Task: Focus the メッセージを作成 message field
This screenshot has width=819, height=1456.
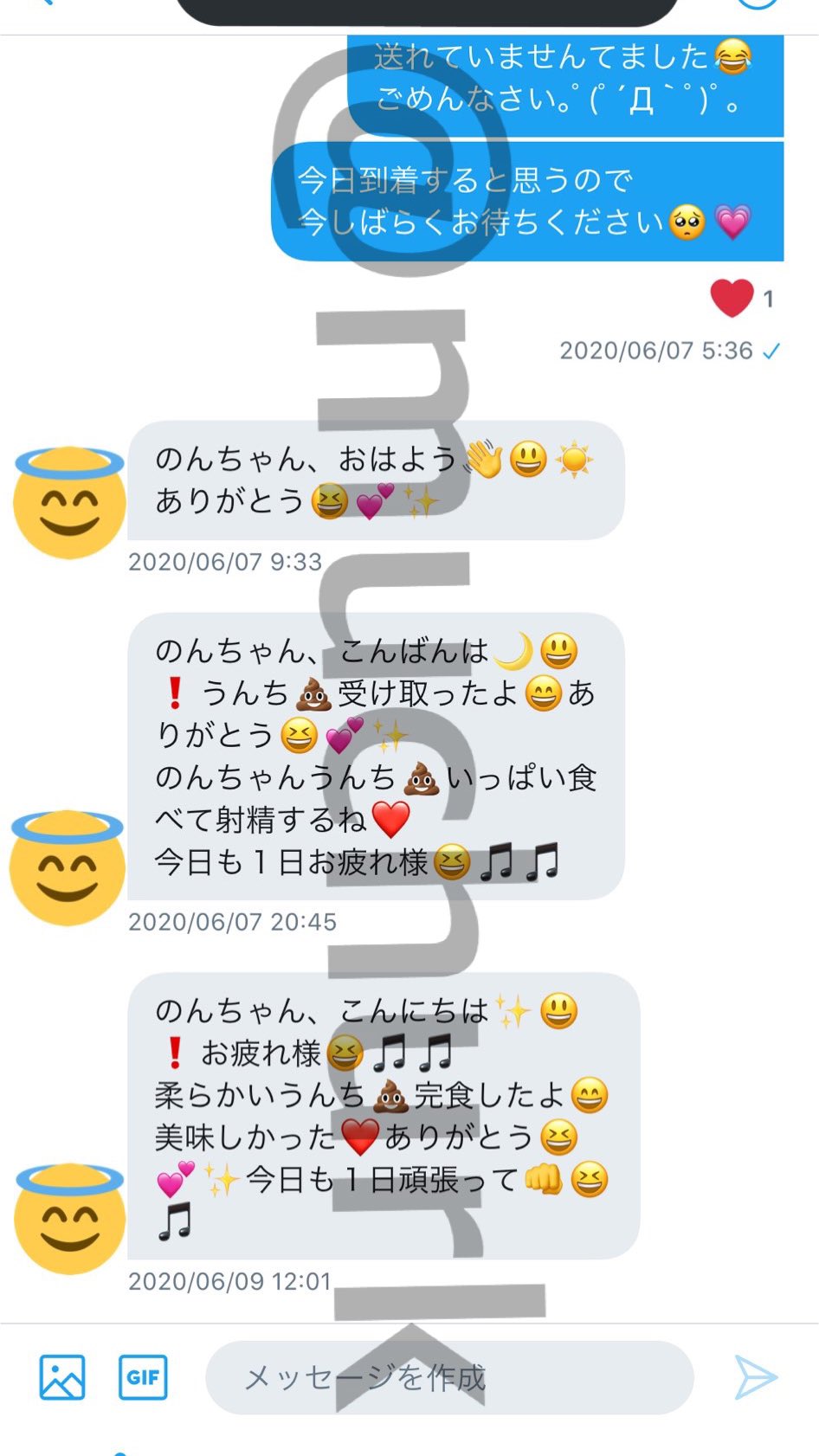Action: tap(449, 1377)
